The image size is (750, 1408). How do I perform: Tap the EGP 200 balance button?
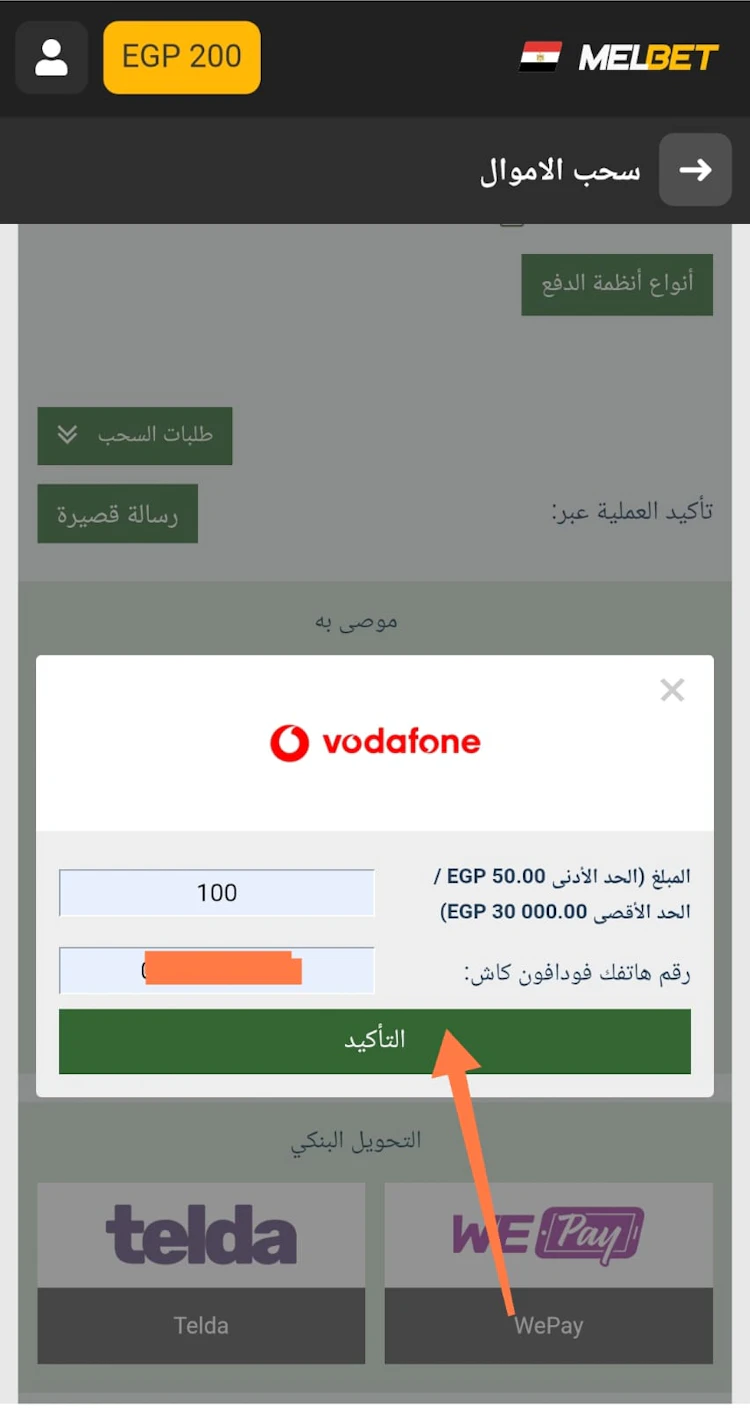tap(182, 58)
